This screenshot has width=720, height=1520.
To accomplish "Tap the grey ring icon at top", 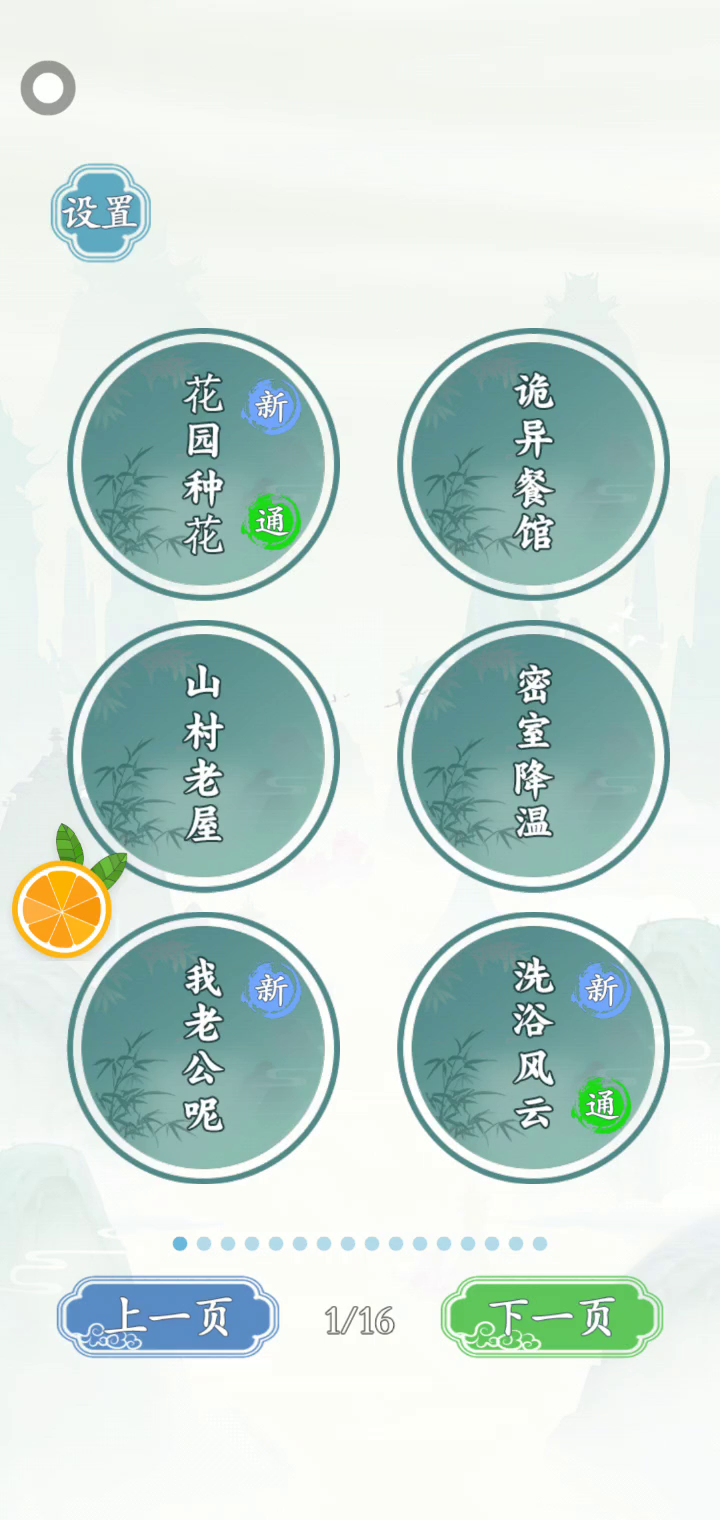I will pos(48,88).
